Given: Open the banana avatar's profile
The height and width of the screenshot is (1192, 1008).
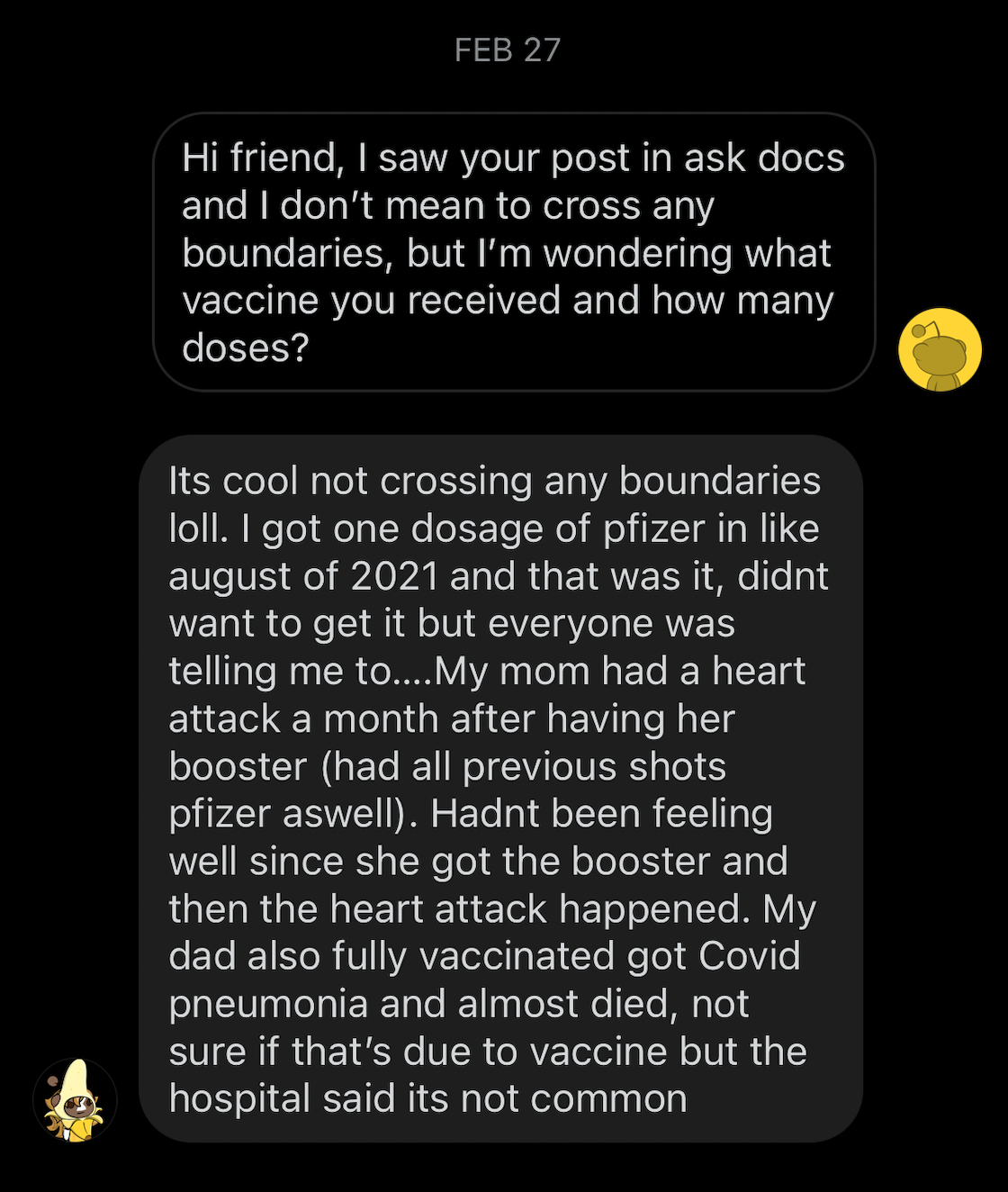Looking at the screenshot, I should pyautogui.click(x=75, y=1100).
